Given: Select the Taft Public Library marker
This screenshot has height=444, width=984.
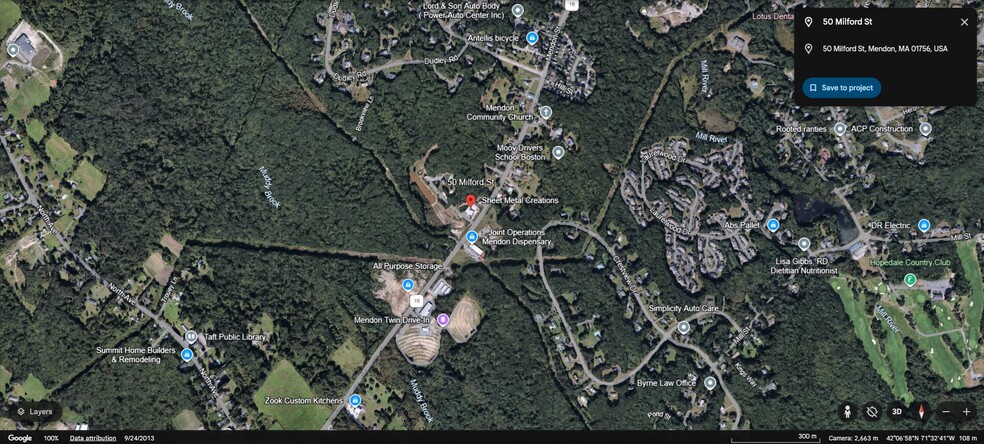Looking at the screenshot, I should 190,337.
